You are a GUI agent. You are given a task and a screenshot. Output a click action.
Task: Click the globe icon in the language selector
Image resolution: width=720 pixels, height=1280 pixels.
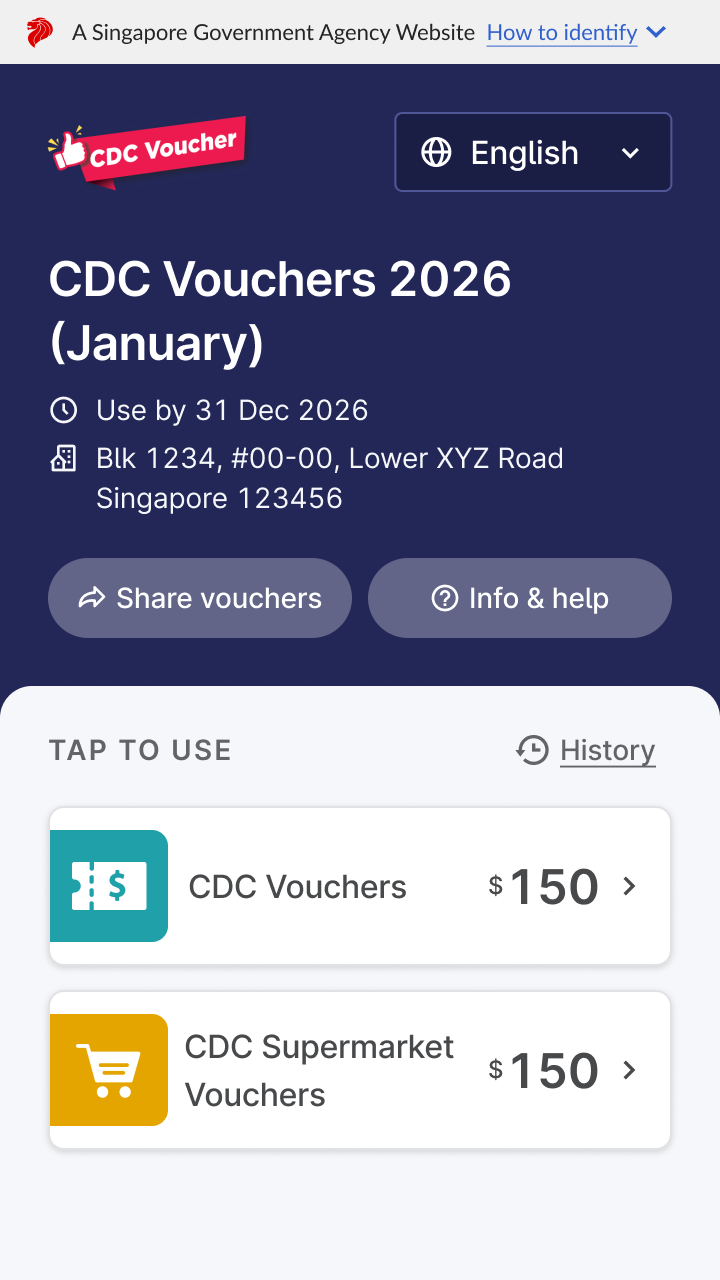click(x=437, y=152)
